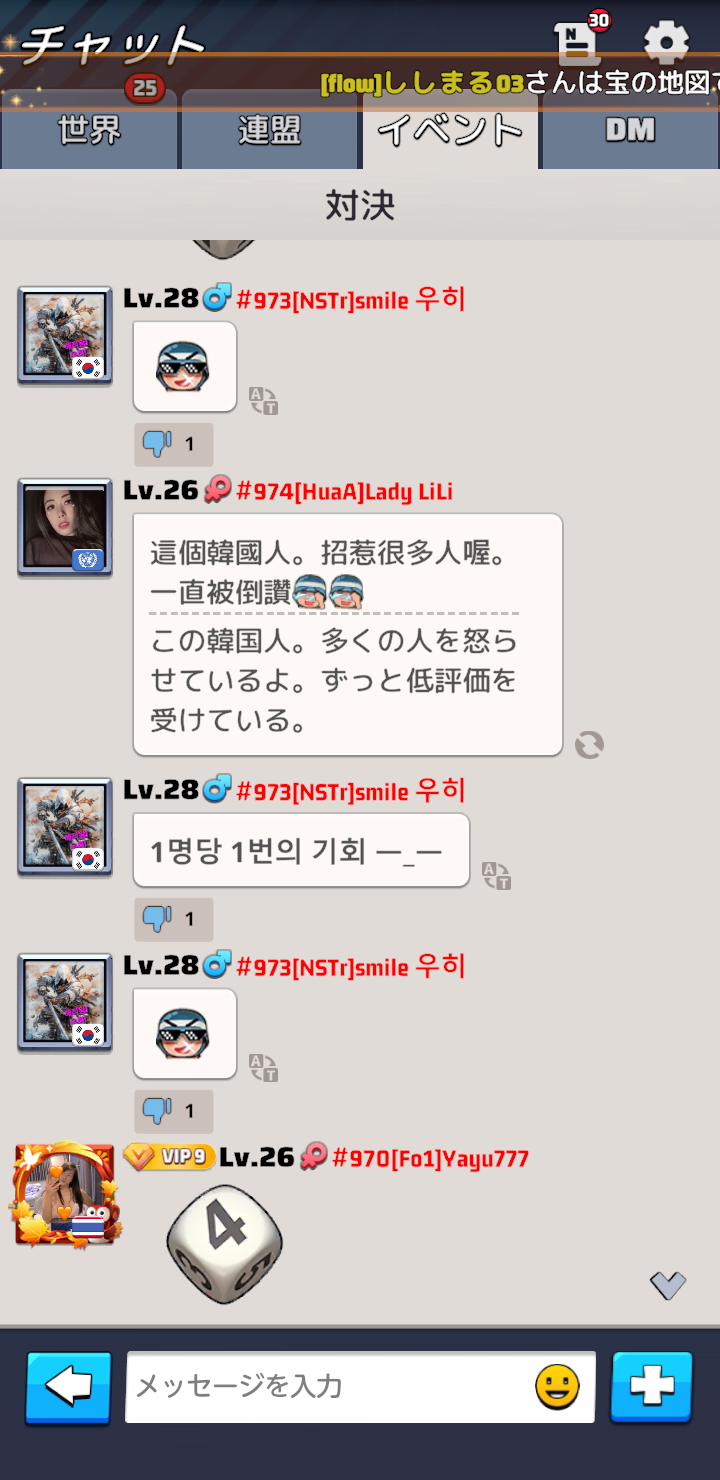Go back with the blue arrow button
720x1480 pixels.
click(x=69, y=1387)
